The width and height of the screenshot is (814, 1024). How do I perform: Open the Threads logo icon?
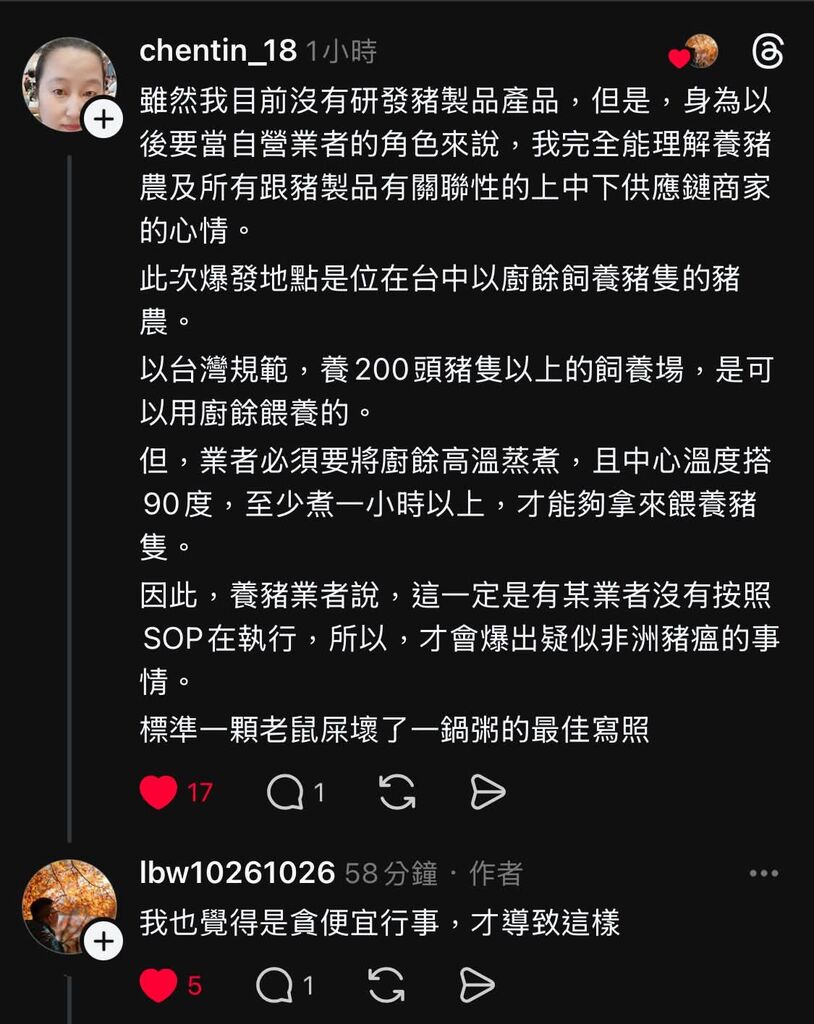[x=767, y=52]
